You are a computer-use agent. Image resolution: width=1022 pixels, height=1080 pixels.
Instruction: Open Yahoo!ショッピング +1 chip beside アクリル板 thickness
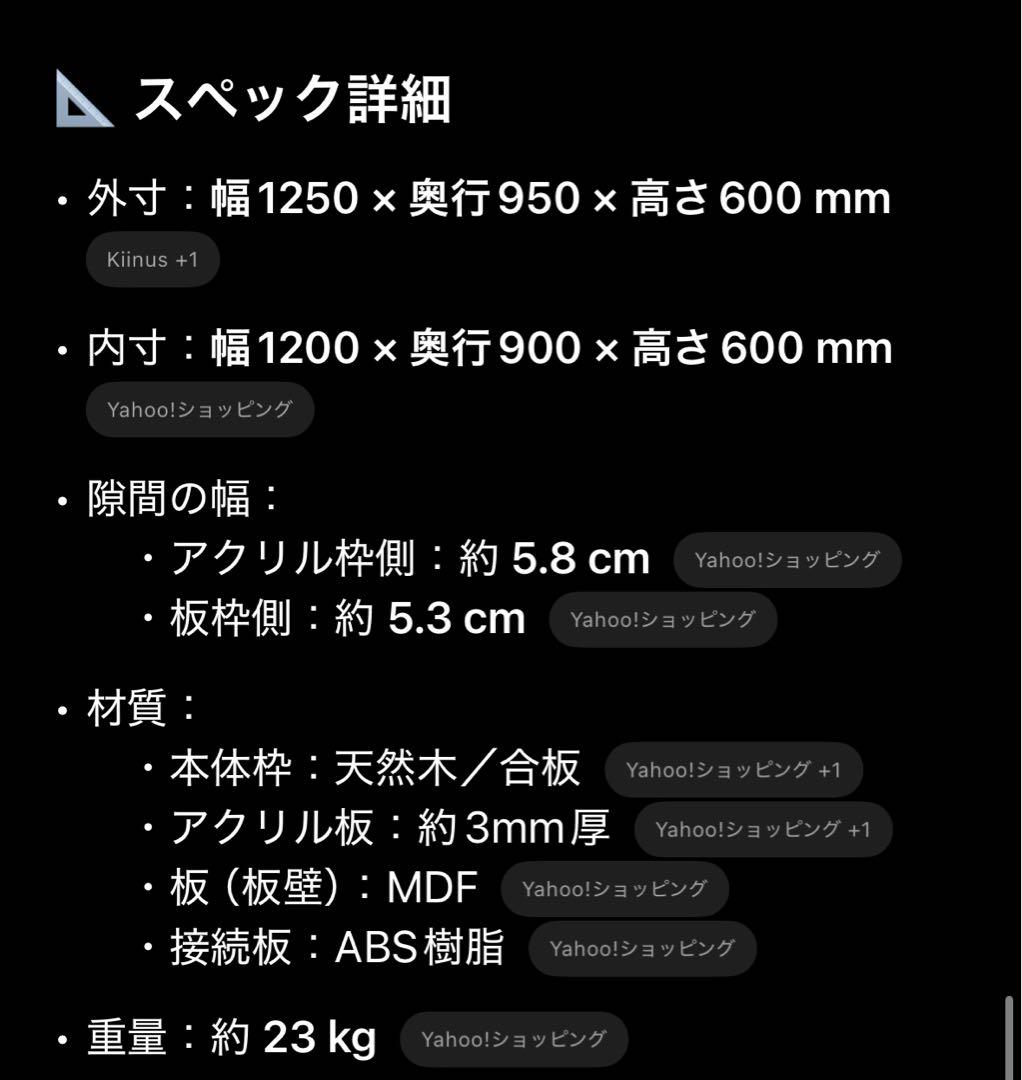763,829
